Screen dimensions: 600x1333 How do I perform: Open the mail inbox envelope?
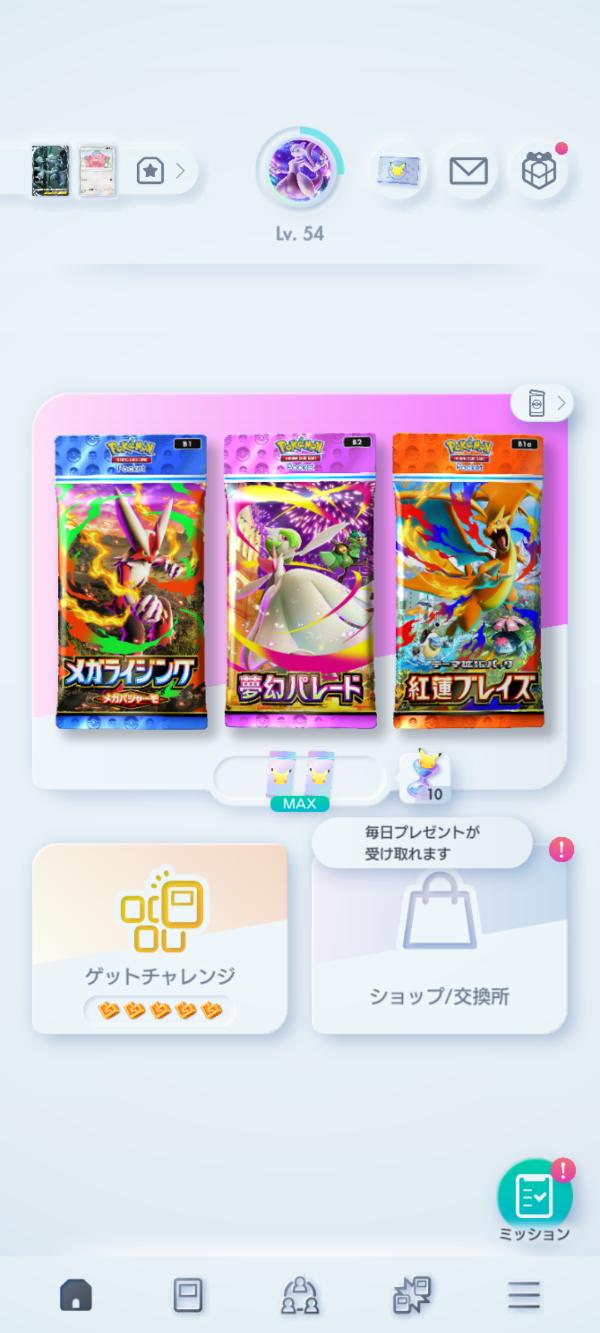pyautogui.click(x=468, y=172)
